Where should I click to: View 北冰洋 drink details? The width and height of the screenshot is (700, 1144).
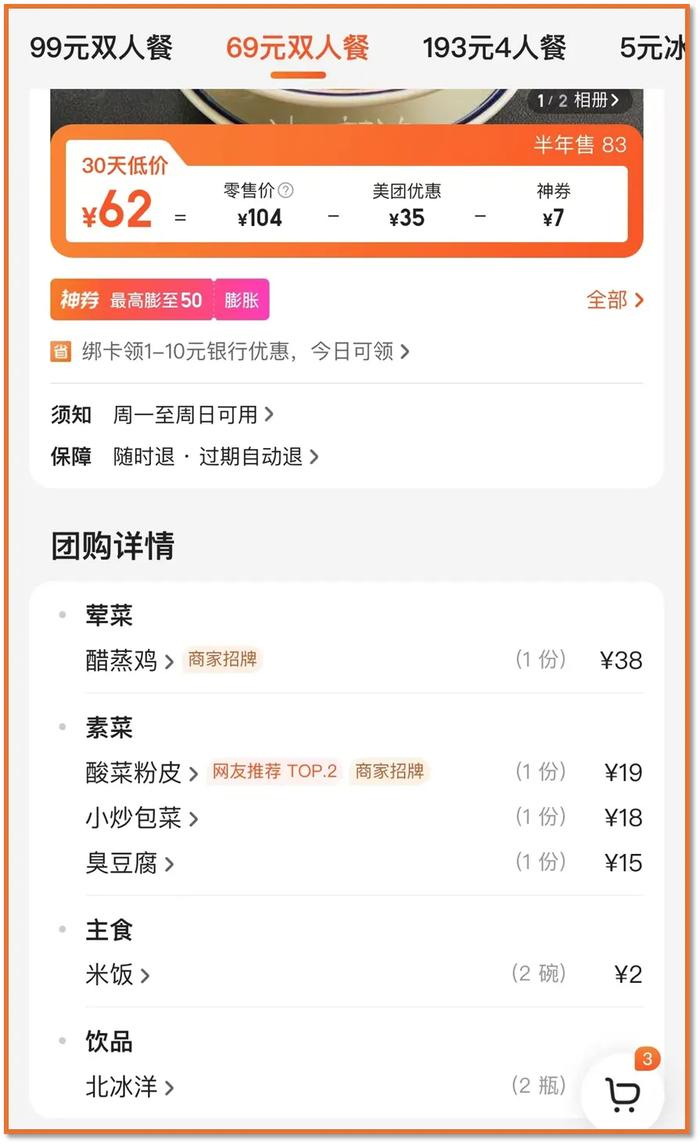click(x=129, y=1087)
